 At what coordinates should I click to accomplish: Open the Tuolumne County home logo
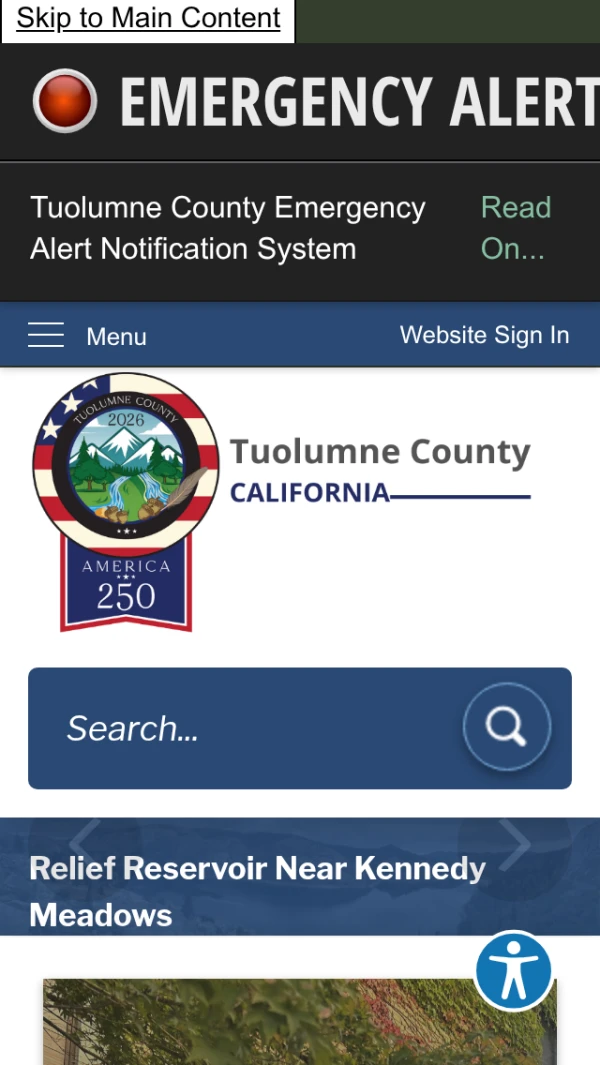(280, 500)
